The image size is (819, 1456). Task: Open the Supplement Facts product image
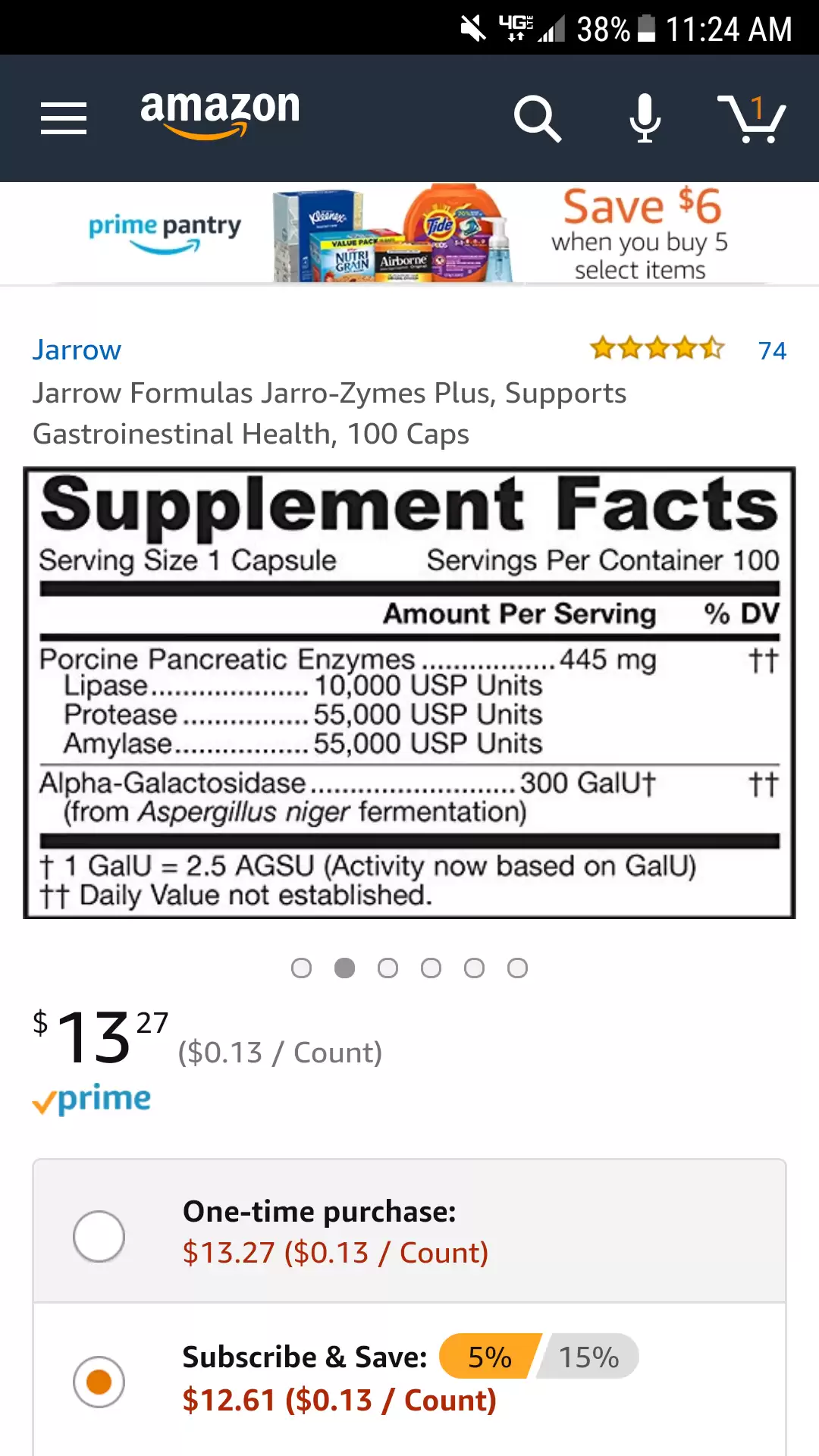click(409, 692)
